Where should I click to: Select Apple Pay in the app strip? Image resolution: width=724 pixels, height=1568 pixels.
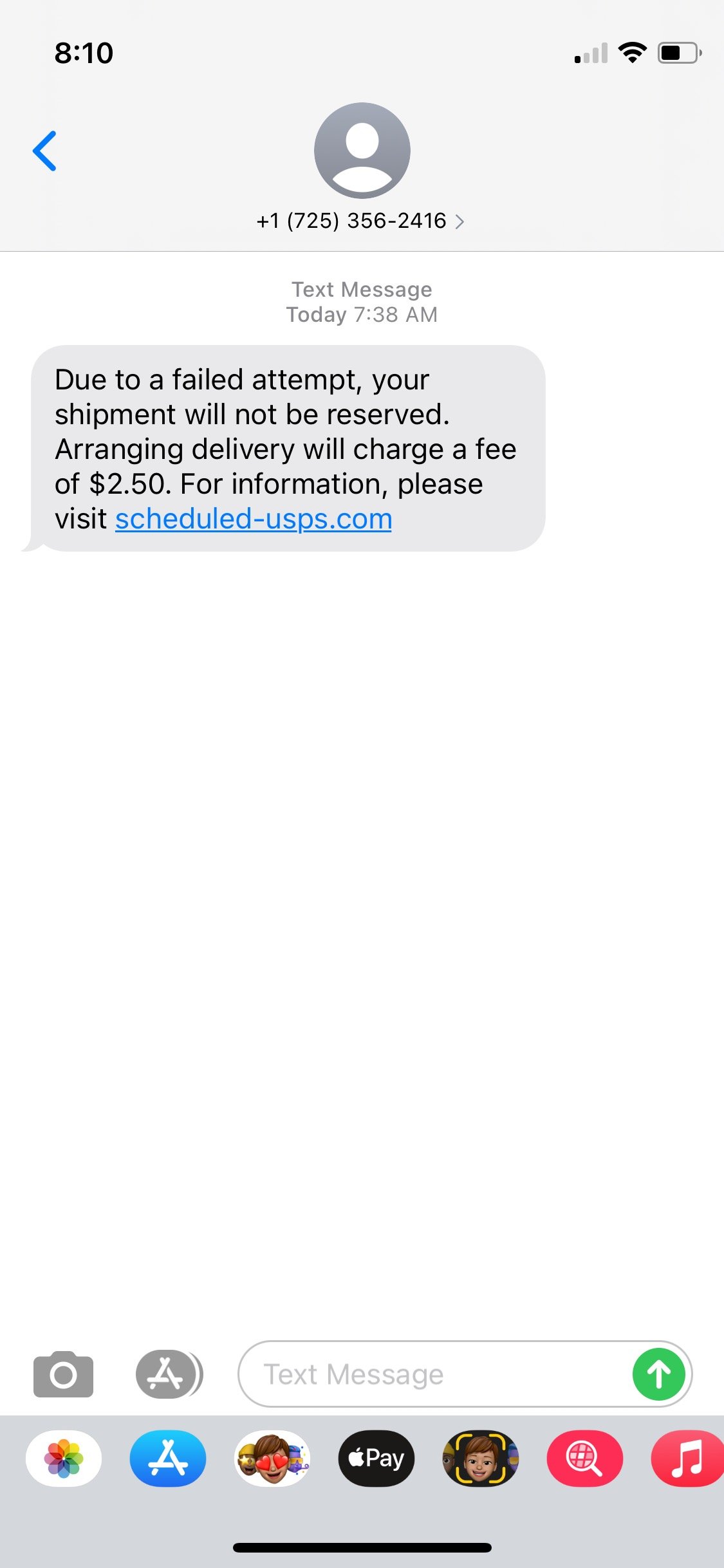(x=376, y=1459)
